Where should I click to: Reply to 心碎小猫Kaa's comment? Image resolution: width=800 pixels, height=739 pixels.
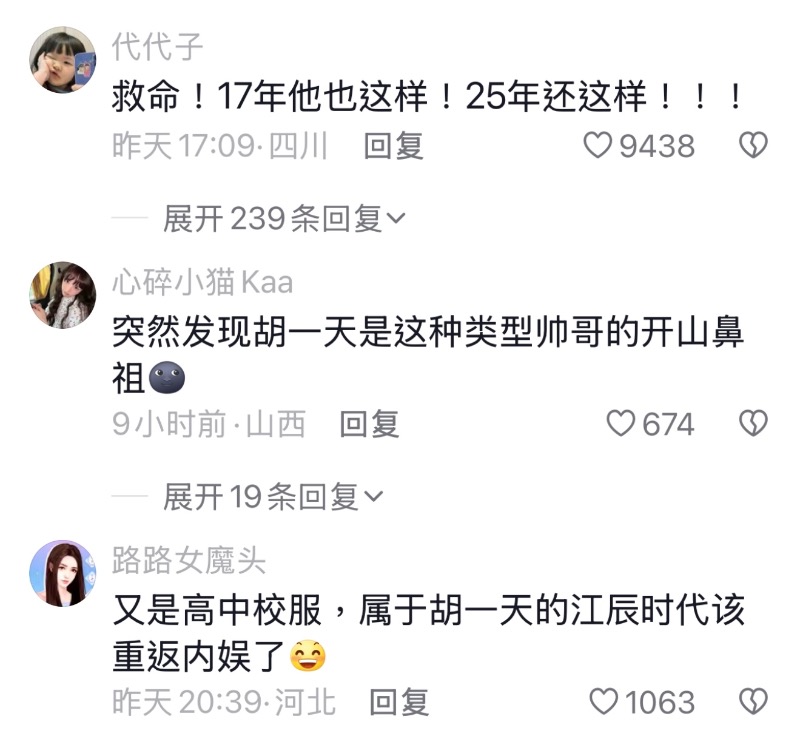[x=369, y=424]
